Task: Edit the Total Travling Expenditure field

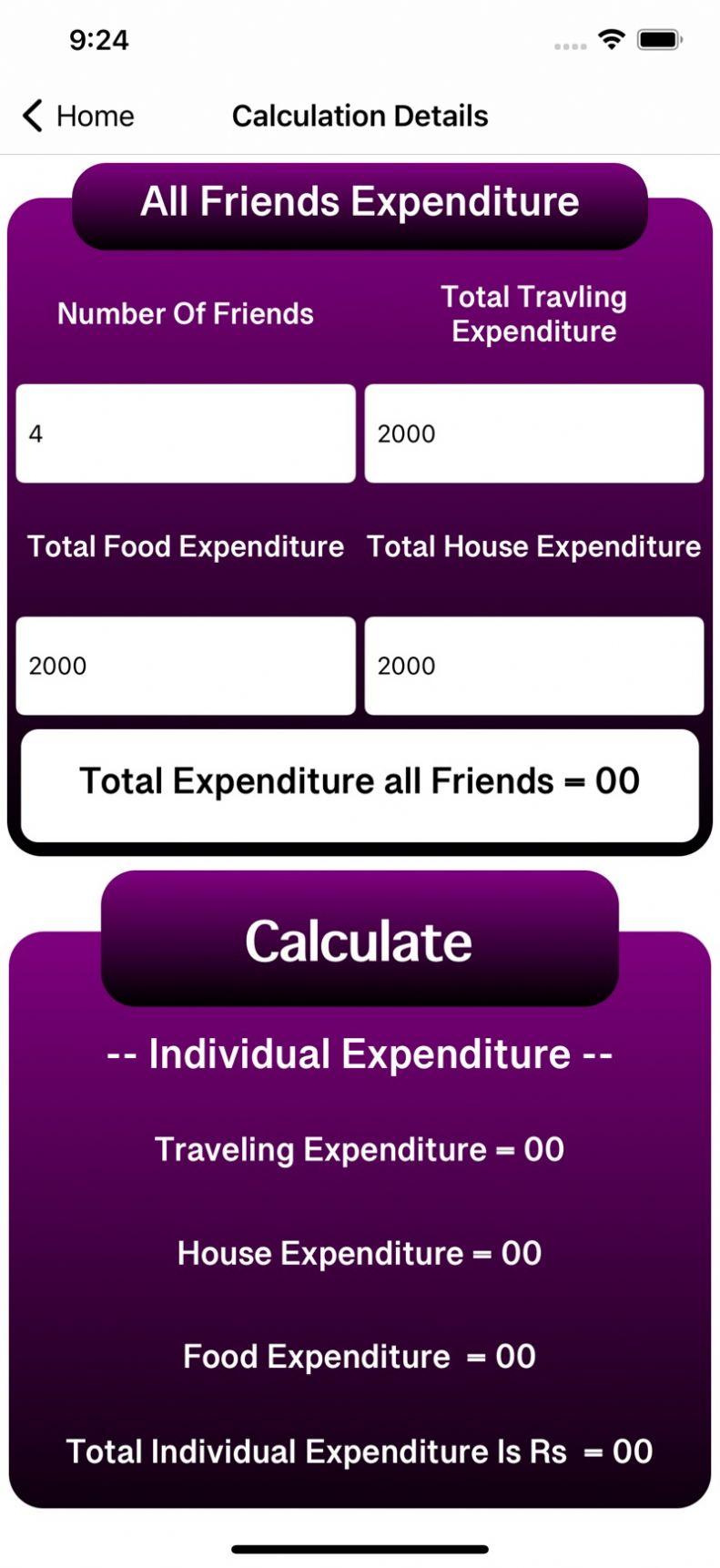Action: click(533, 433)
